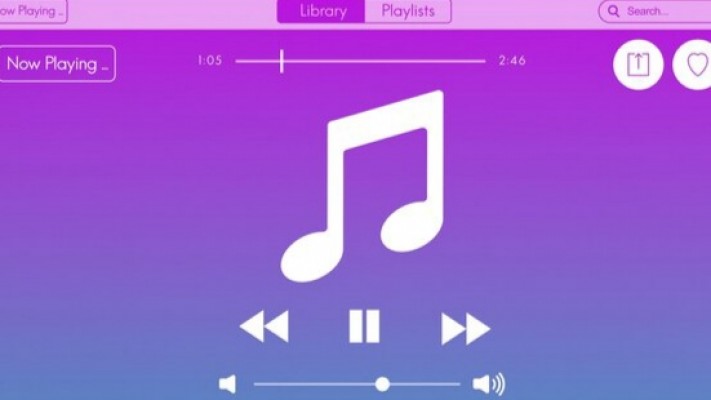The height and width of the screenshot is (400, 711).
Task: Tap the low-volume speaker icon
Action: [228, 384]
